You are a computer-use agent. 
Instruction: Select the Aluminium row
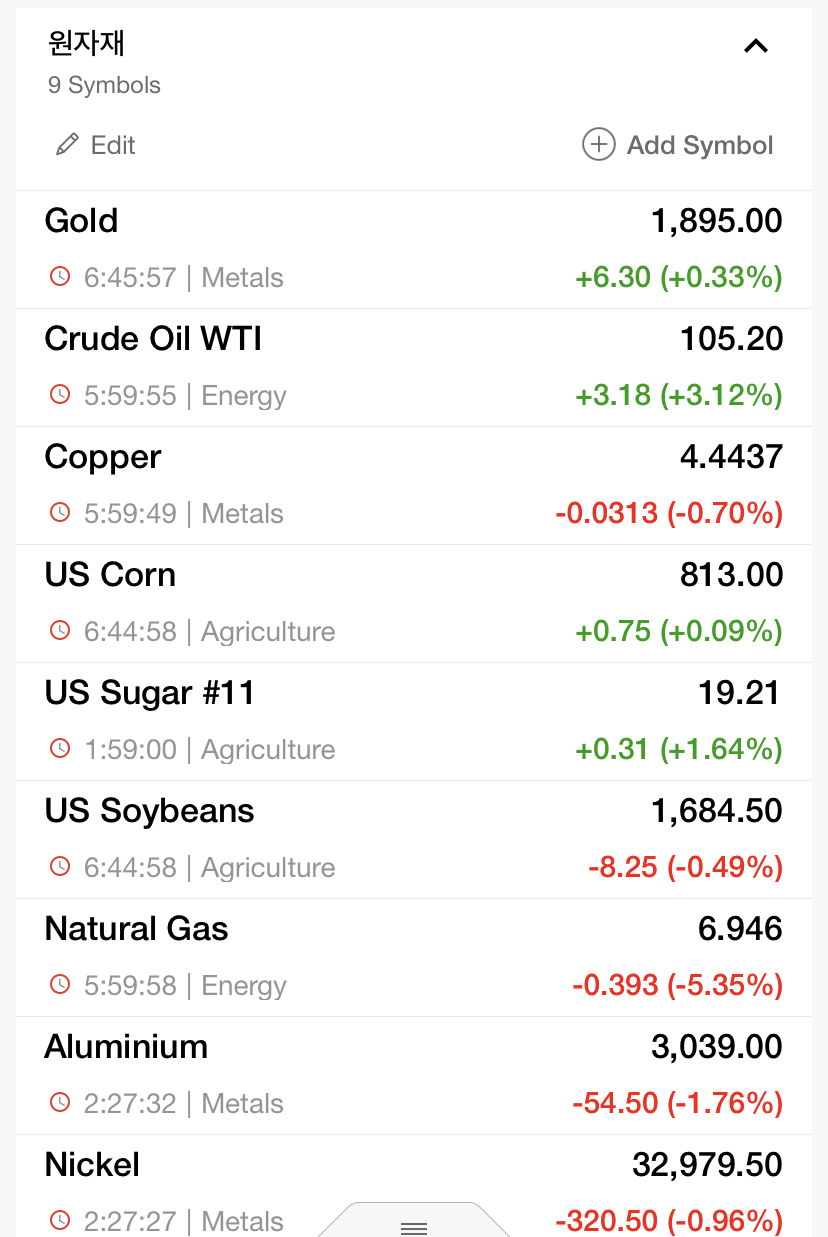pyautogui.click(x=413, y=1074)
